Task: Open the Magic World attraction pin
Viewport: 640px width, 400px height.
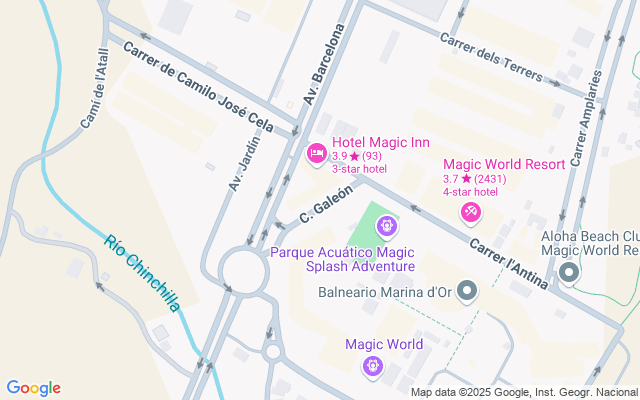Action: coord(371,366)
